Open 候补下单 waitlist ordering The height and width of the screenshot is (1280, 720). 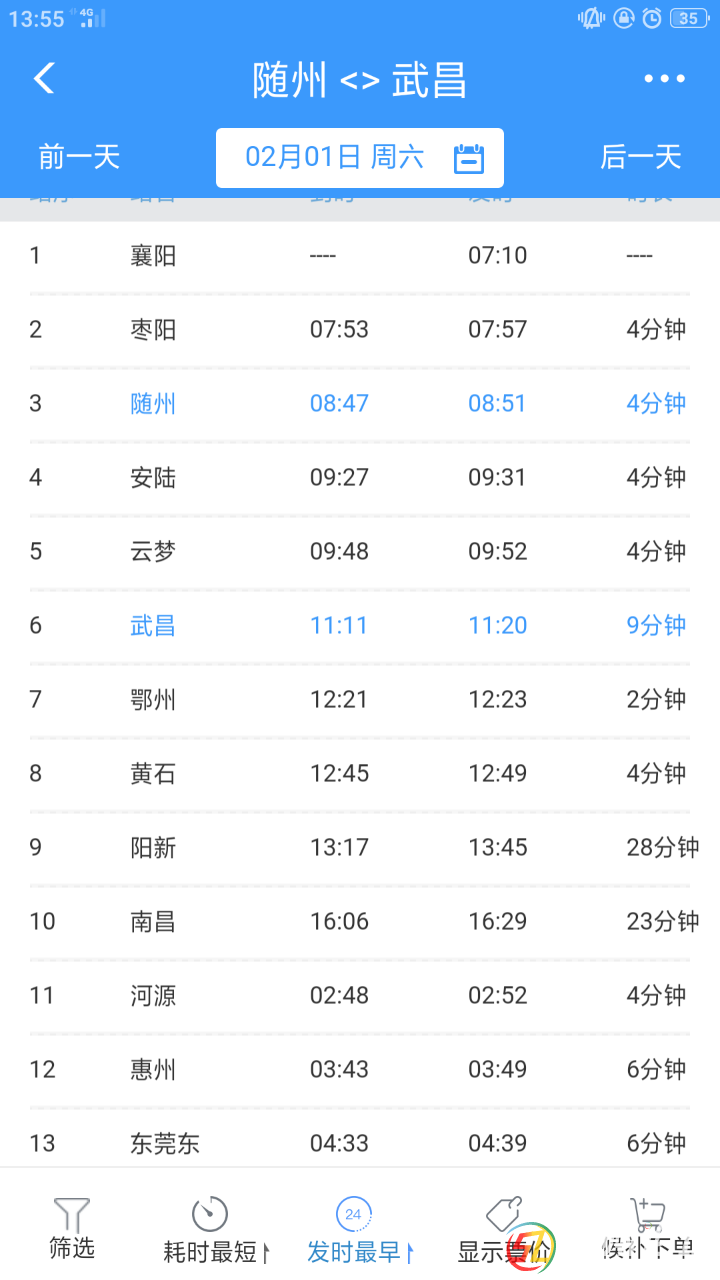tap(647, 1229)
